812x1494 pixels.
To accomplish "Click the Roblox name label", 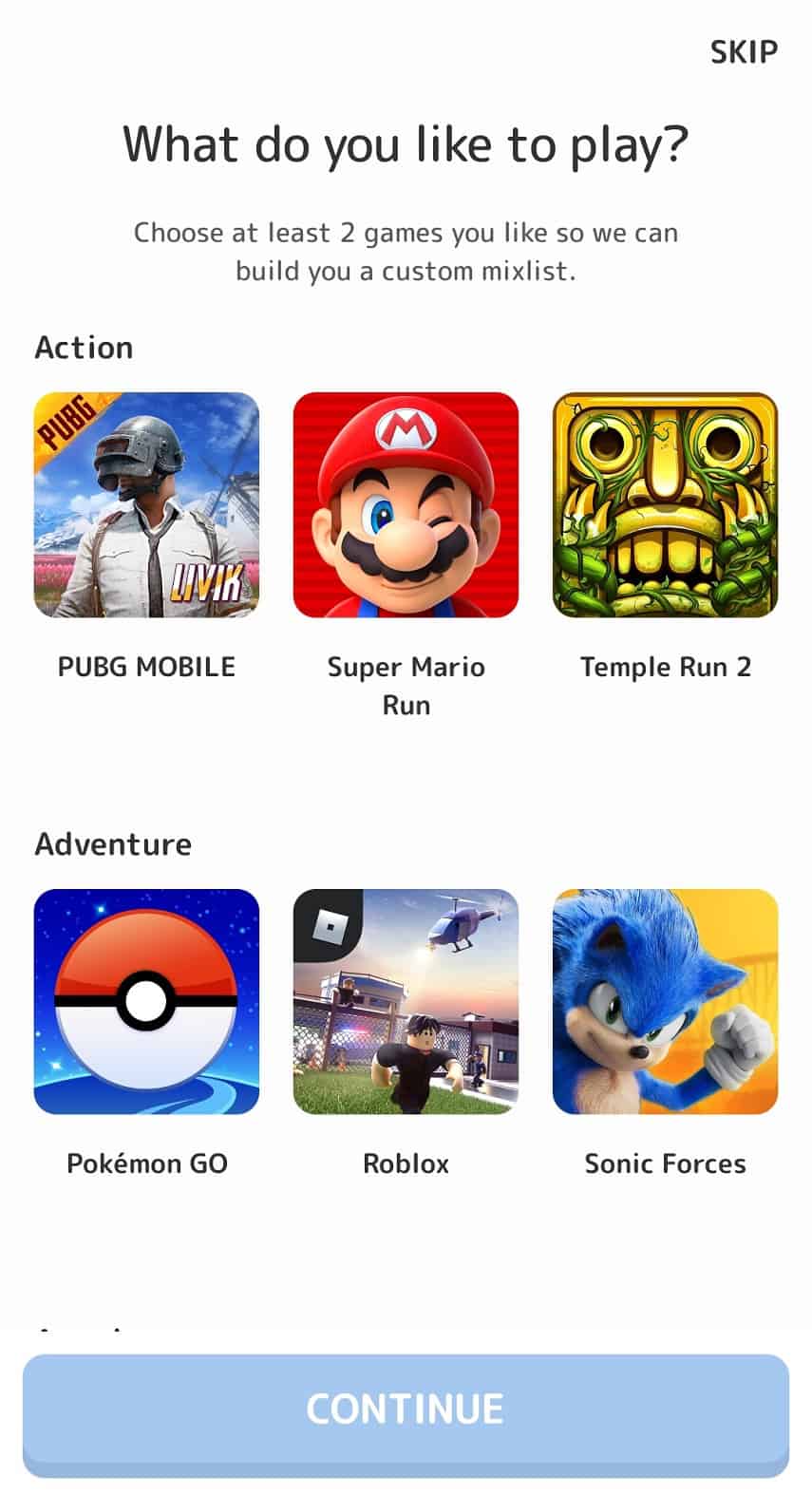I will click(406, 1163).
